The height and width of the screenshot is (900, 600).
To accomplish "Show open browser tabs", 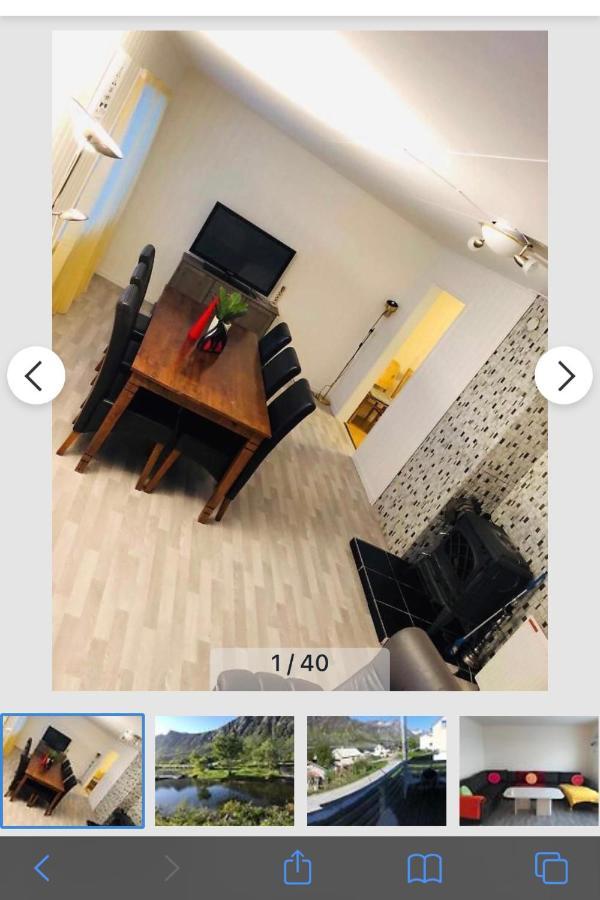I will pos(551,868).
